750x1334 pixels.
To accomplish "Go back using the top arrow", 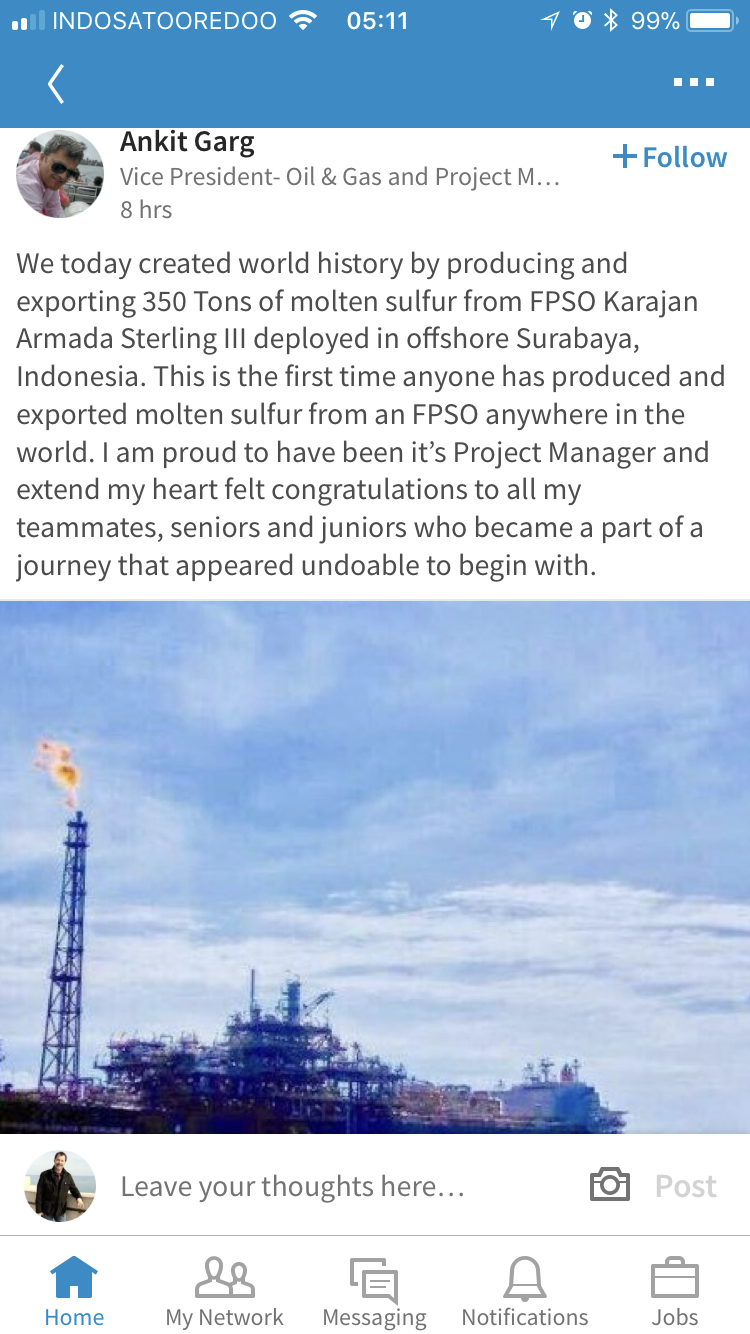I will (56, 84).
